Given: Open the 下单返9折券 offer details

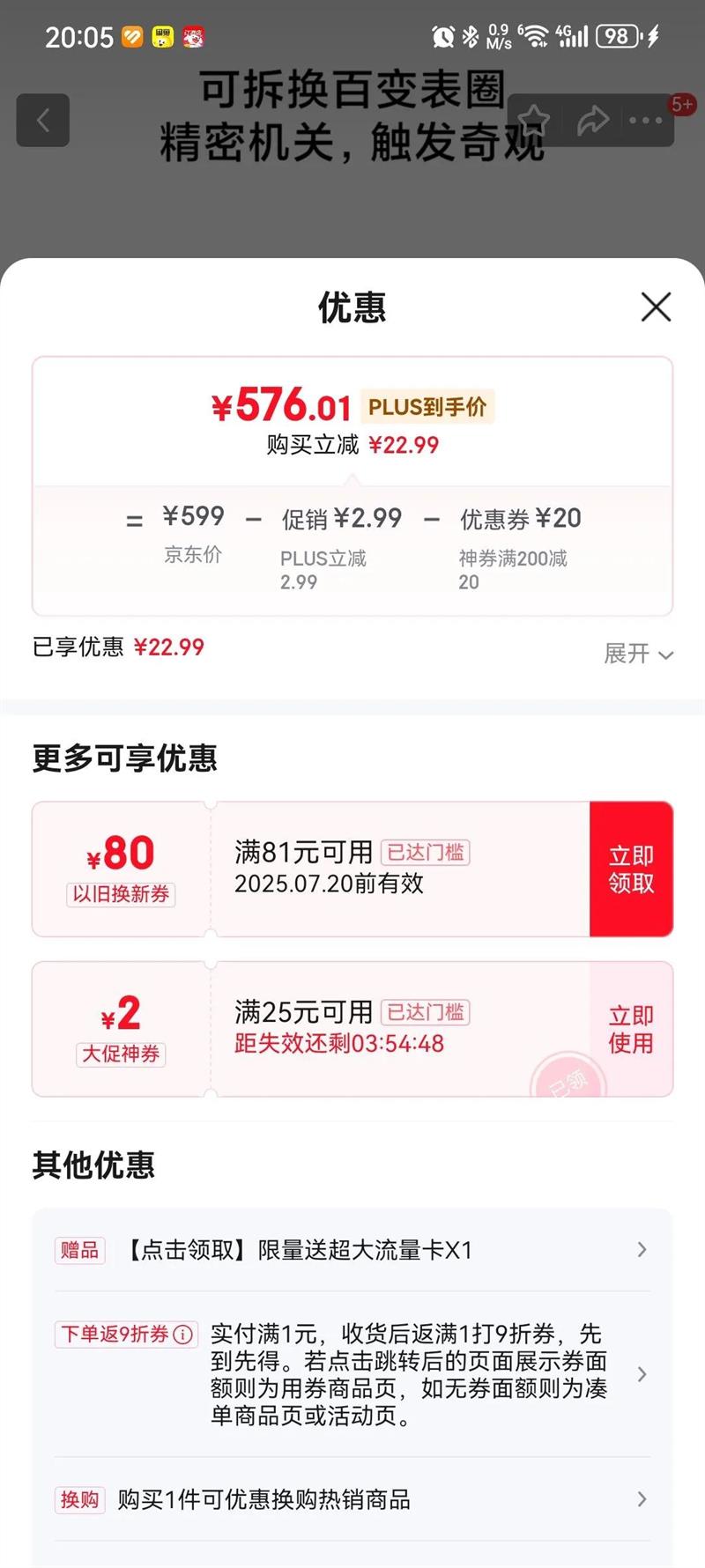Looking at the screenshot, I should [x=408, y=1374].
